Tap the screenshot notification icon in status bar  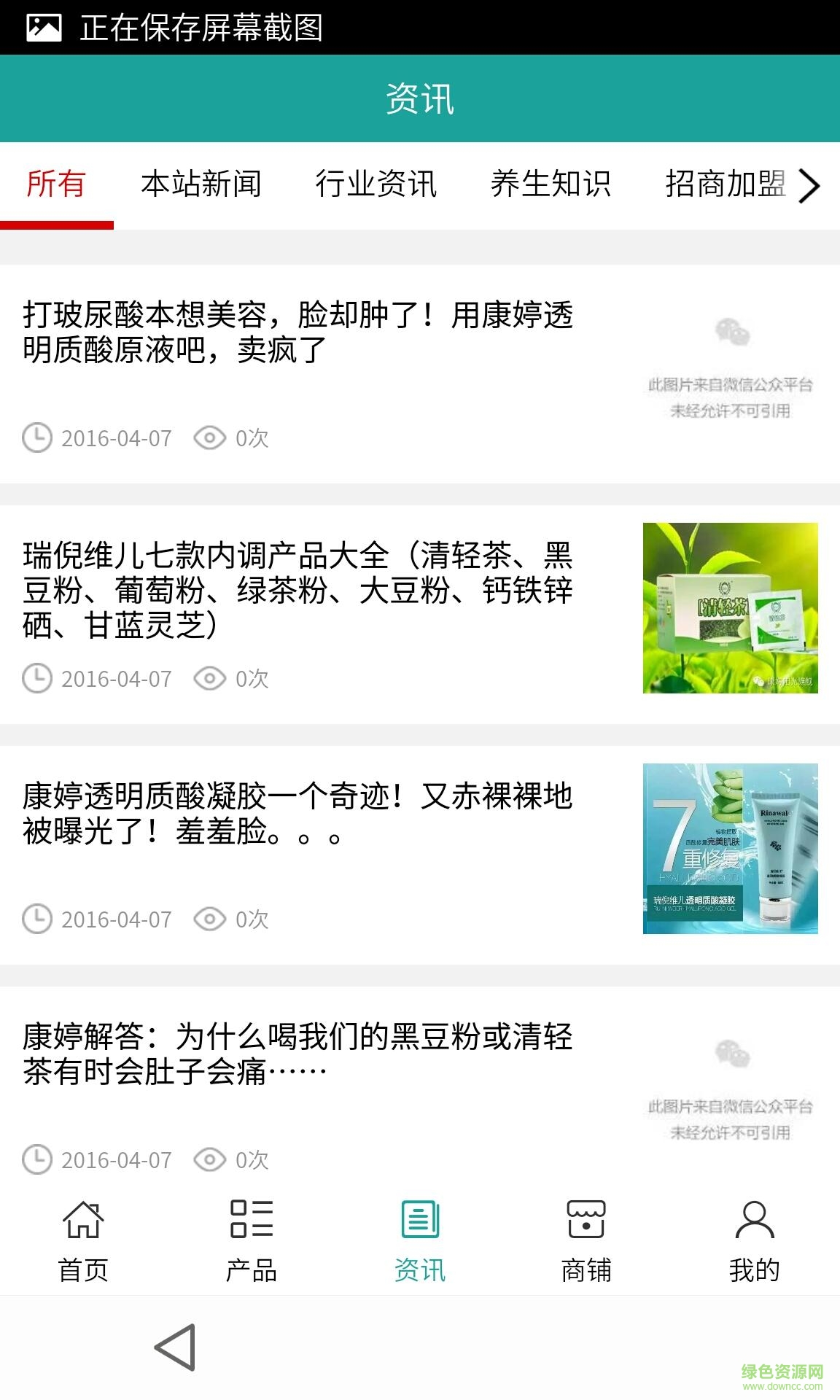(x=44, y=24)
